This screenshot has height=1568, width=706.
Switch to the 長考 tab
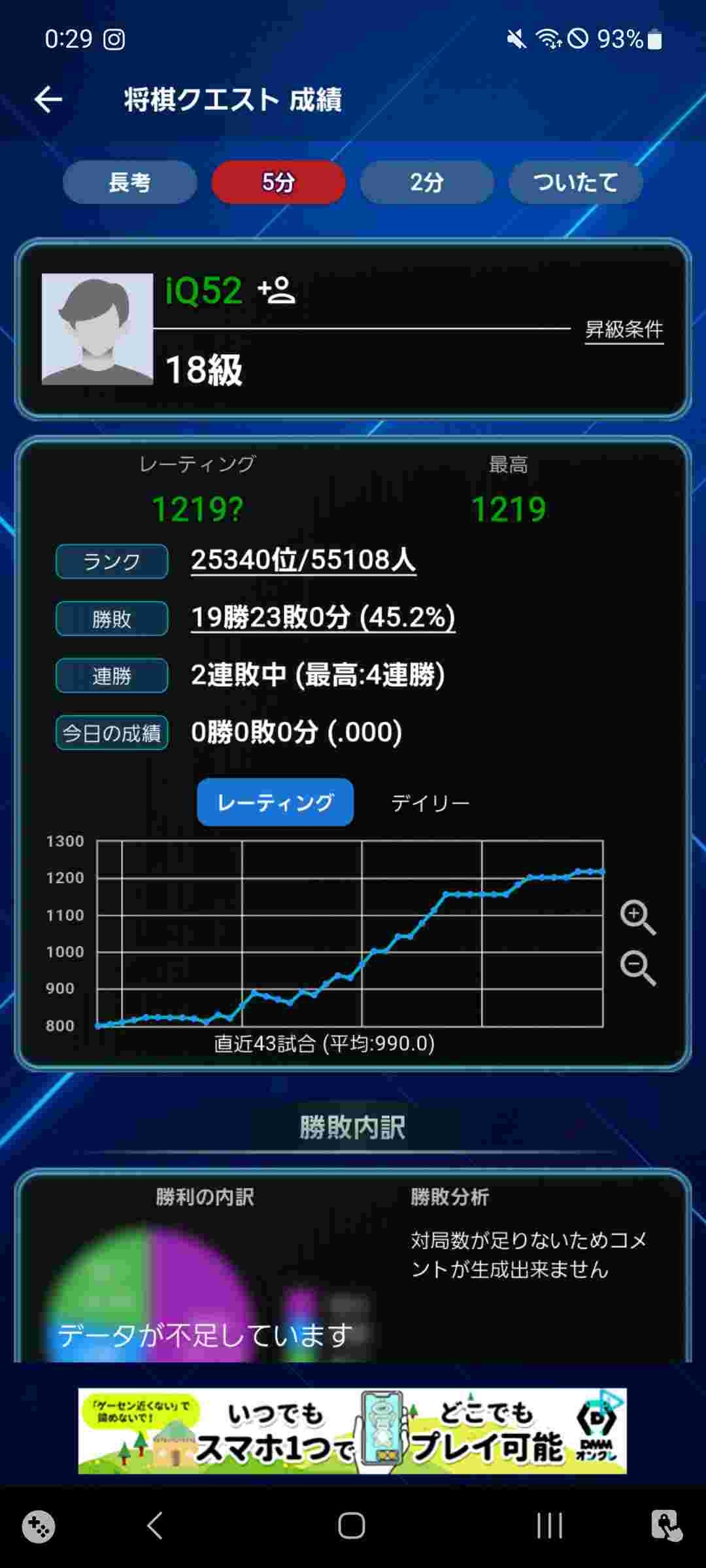tap(129, 182)
